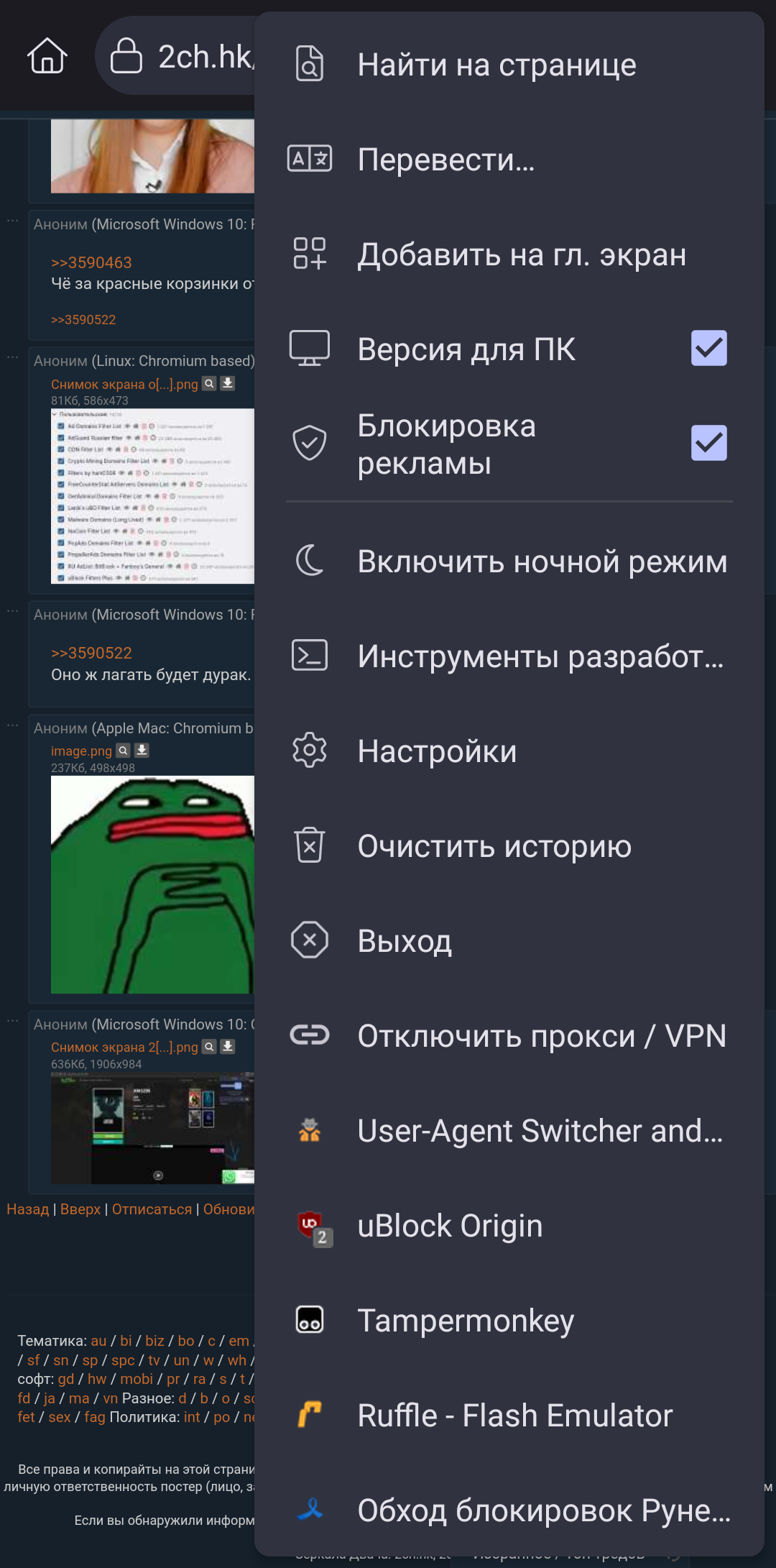
Task: Uncheck the 'Версия для ПК' checkbox
Action: (x=708, y=349)
